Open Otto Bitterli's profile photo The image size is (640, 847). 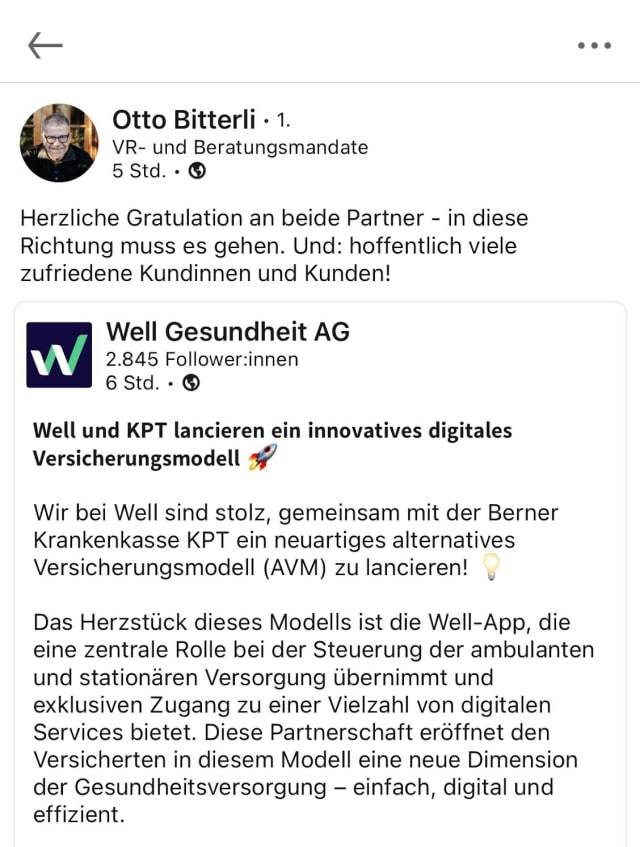[x=59, y=143]
